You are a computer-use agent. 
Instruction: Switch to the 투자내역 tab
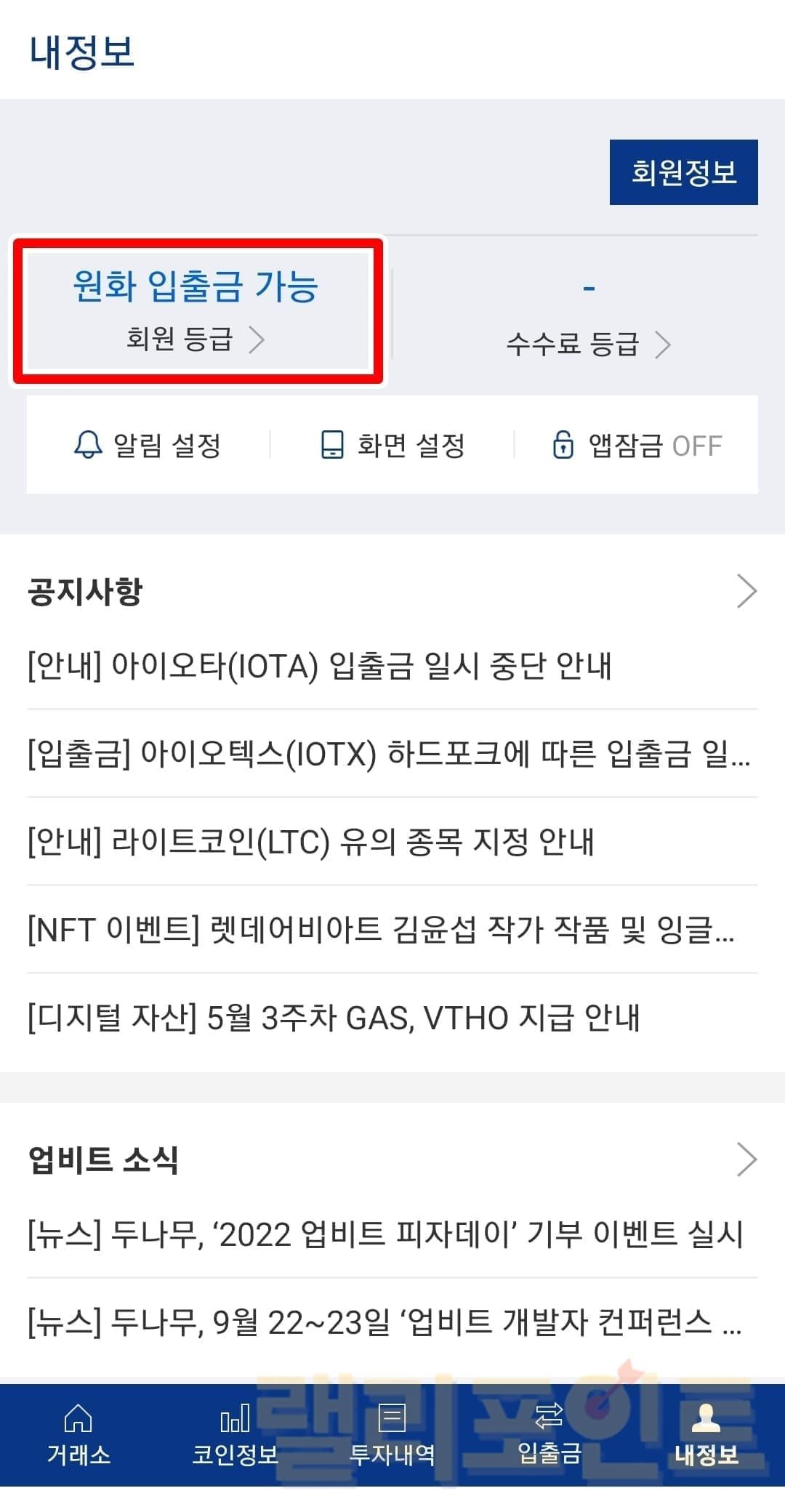coord(392,1435)
